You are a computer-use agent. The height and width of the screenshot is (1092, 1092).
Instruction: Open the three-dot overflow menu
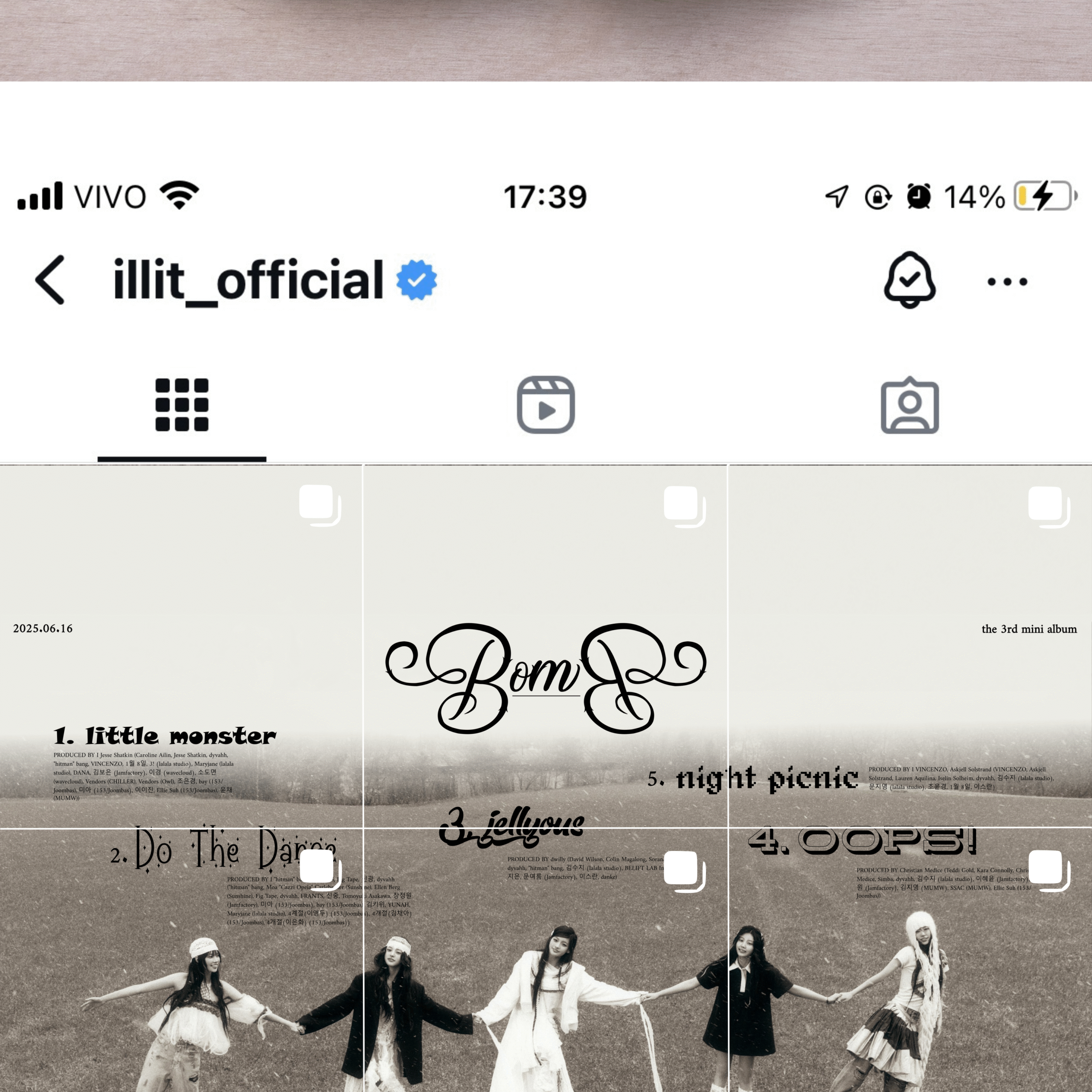coord(1007,282)
